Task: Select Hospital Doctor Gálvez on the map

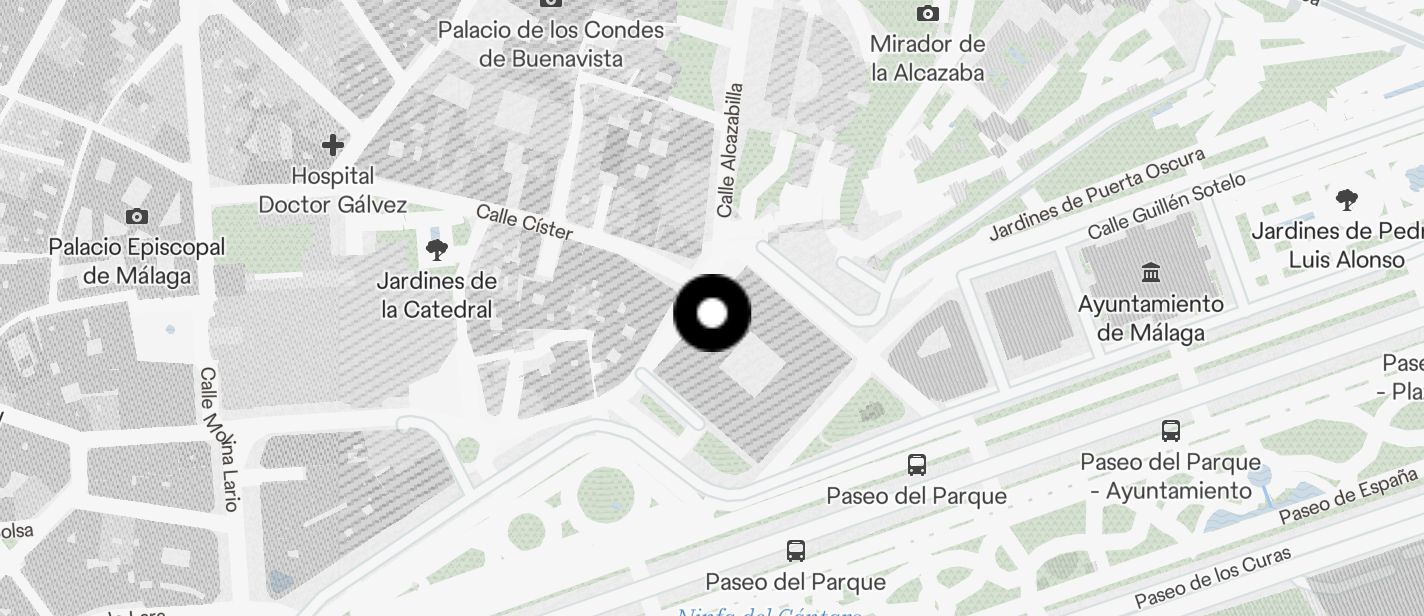Action: 333,146
